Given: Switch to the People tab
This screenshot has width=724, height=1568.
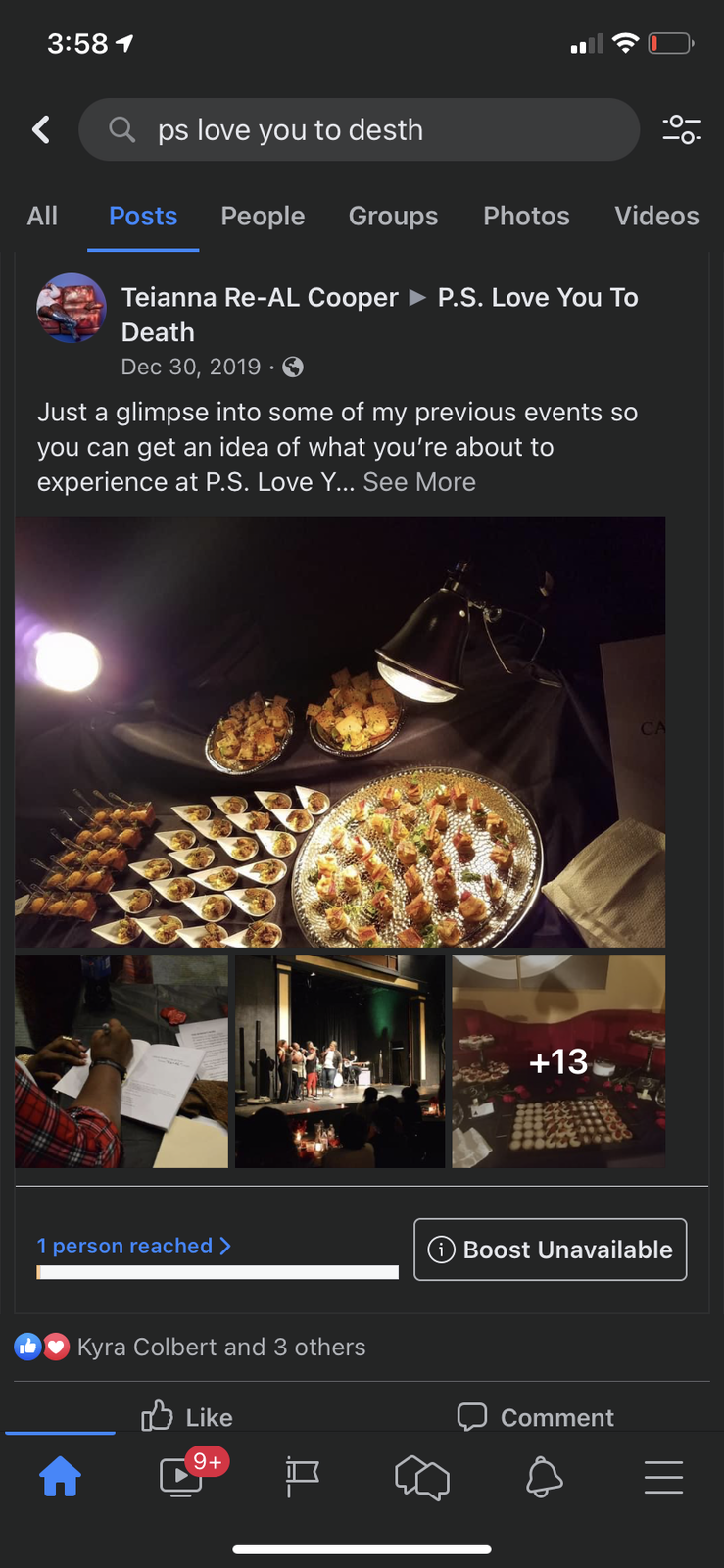Looking at the screenshot, I should pyautogui.click(x=263, y=216).
